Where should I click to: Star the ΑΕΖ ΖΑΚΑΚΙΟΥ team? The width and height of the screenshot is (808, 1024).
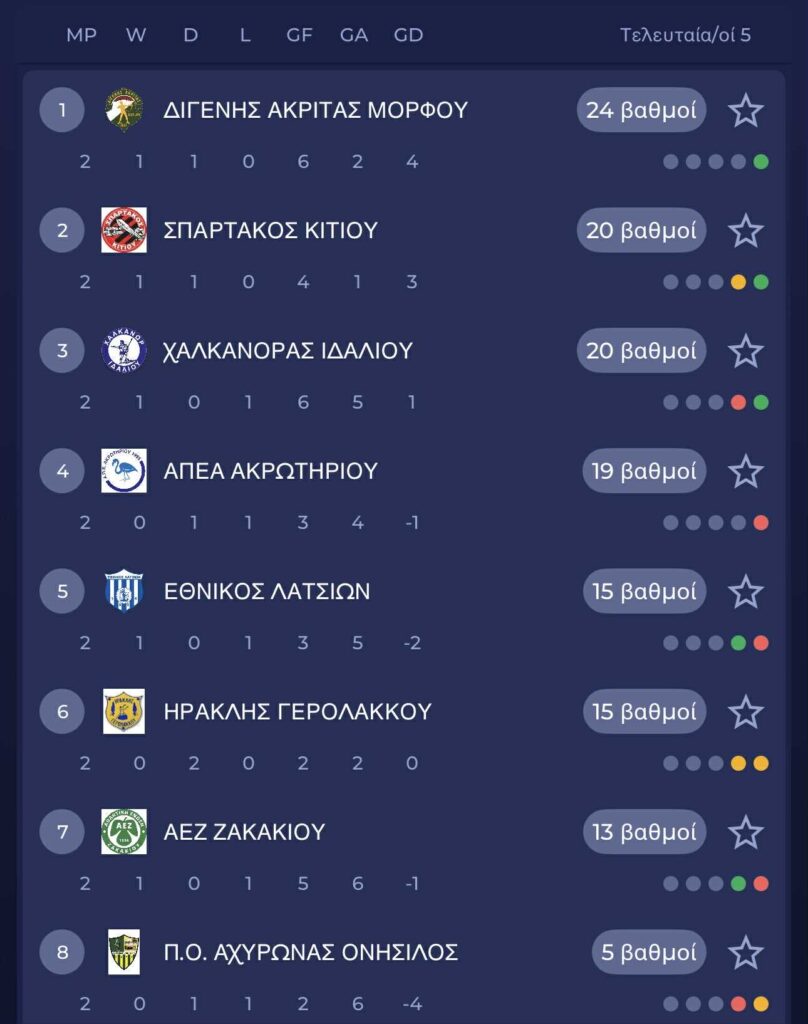point(746,832)
